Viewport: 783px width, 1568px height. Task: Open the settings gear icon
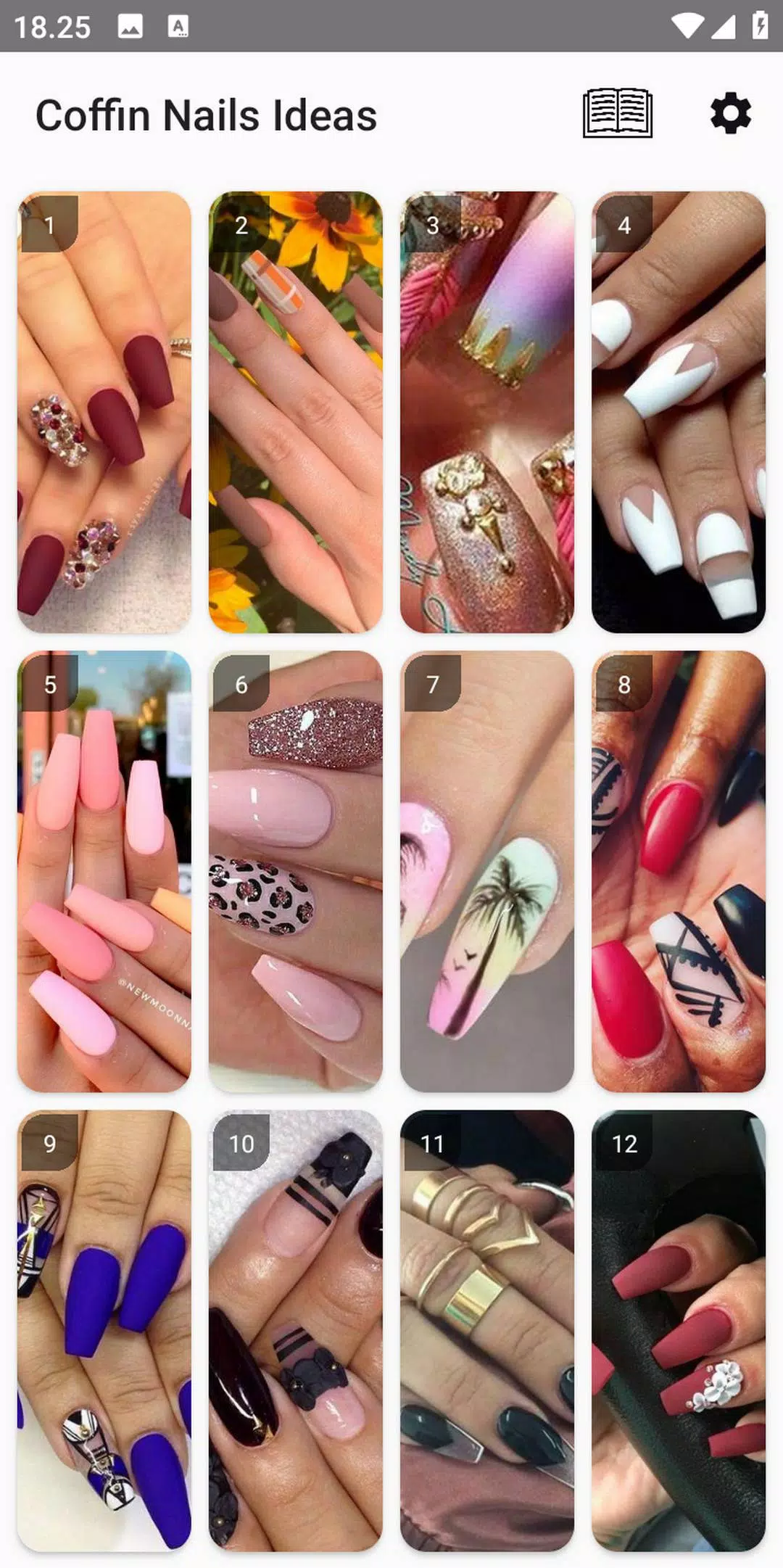point(732,114)
